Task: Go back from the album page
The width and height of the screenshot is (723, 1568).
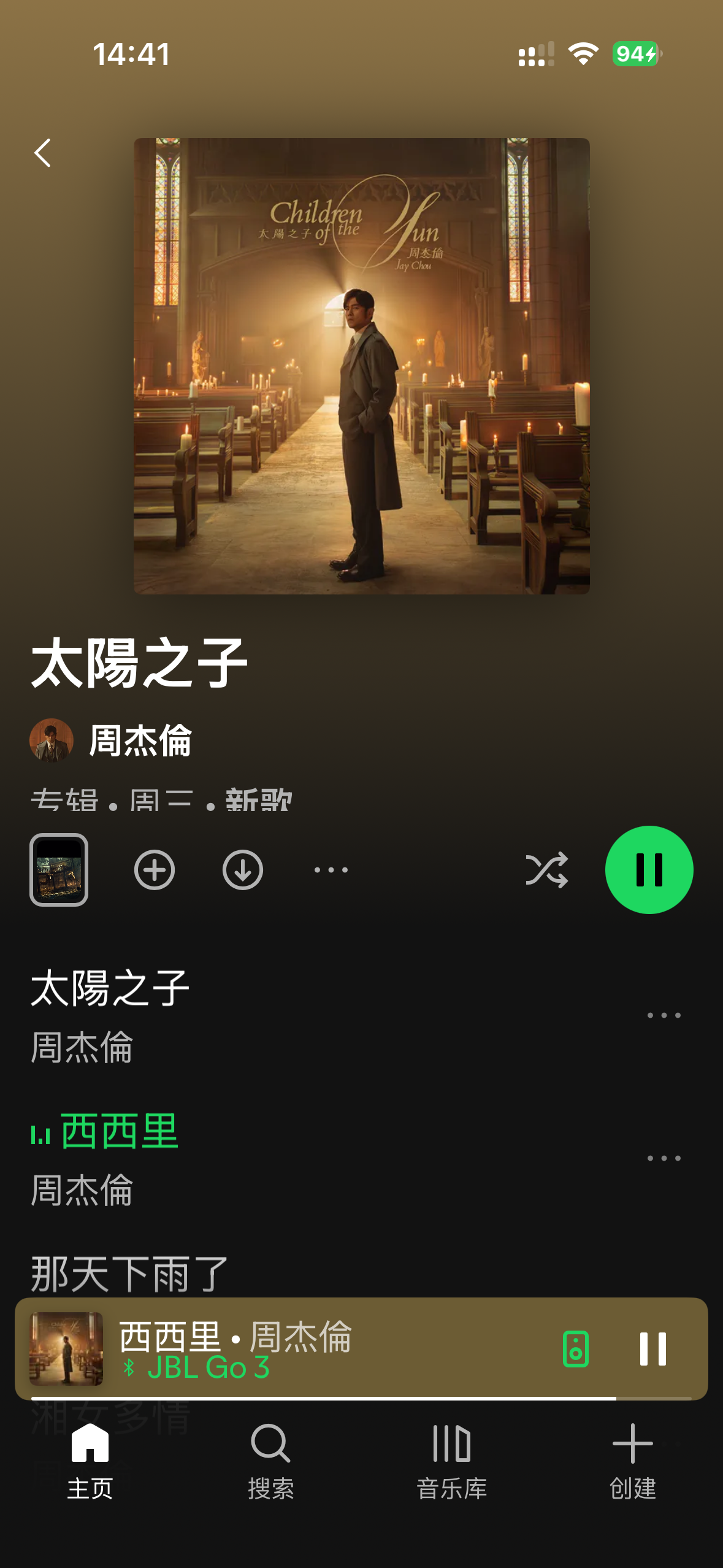Action: point(42,153)
